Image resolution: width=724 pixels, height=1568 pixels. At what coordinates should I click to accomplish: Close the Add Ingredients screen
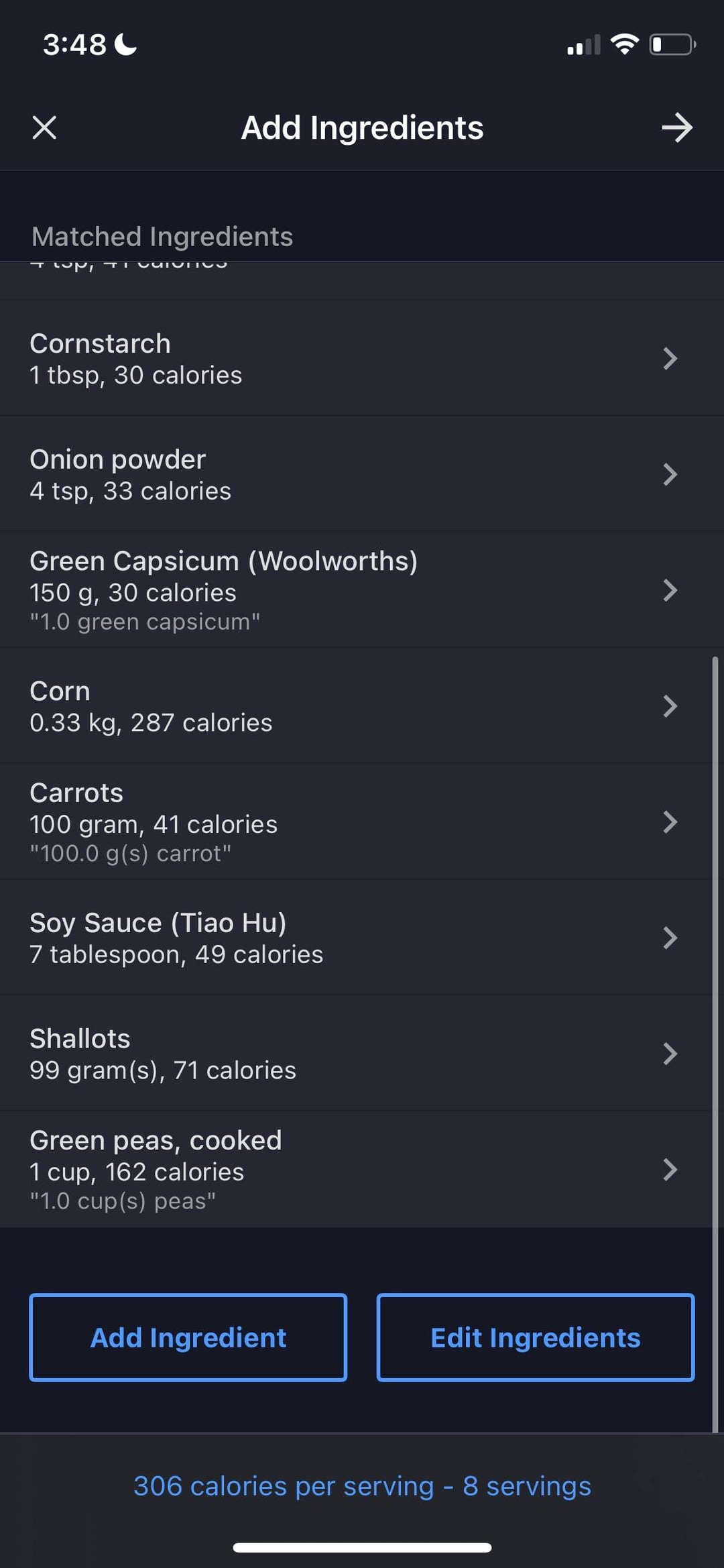pos(44,127)
